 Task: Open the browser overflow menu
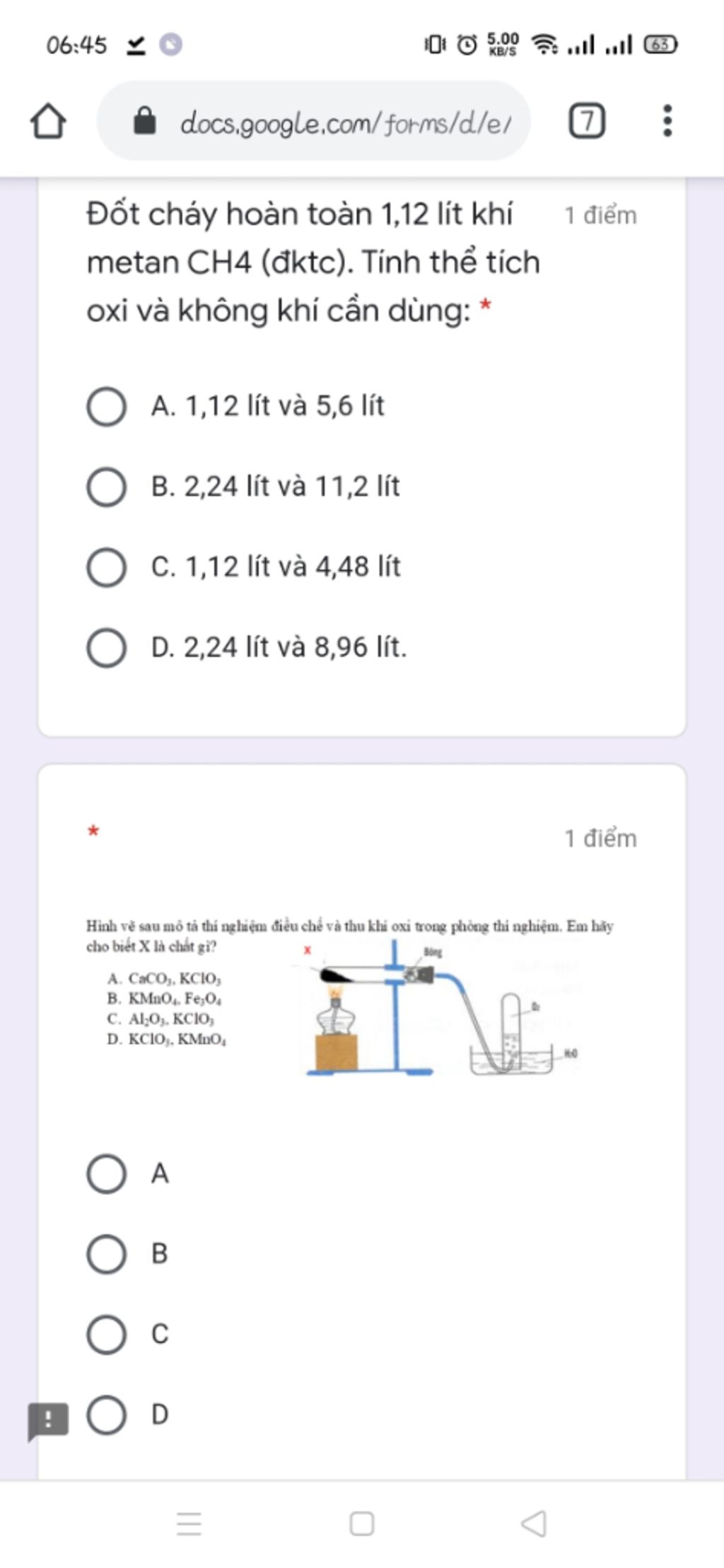667,121
